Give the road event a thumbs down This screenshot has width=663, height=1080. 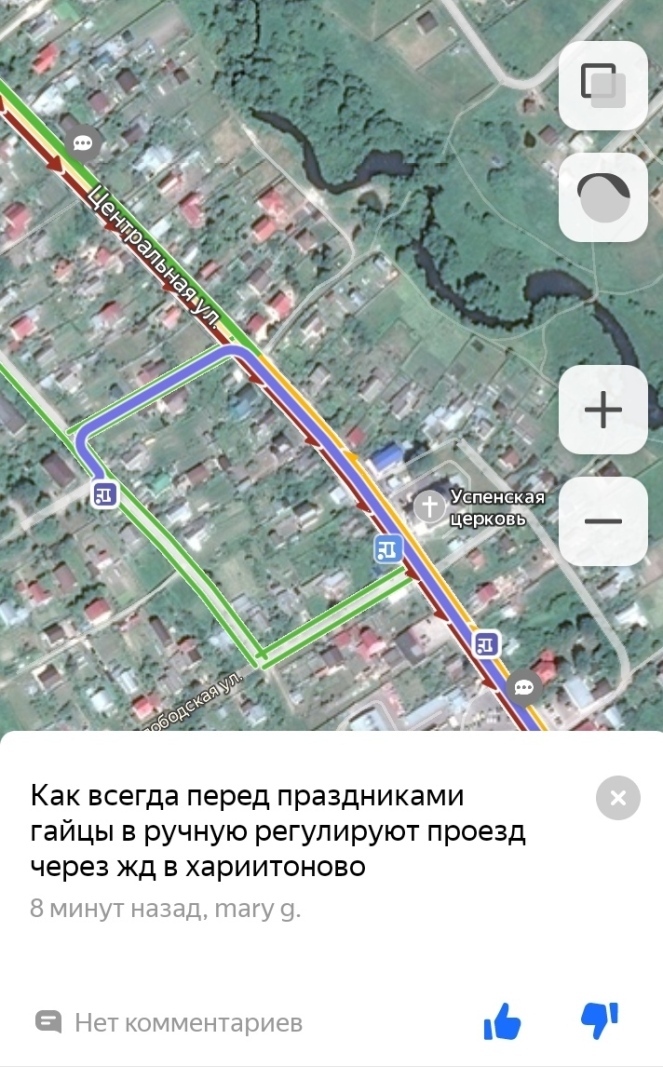[600, 1020]
